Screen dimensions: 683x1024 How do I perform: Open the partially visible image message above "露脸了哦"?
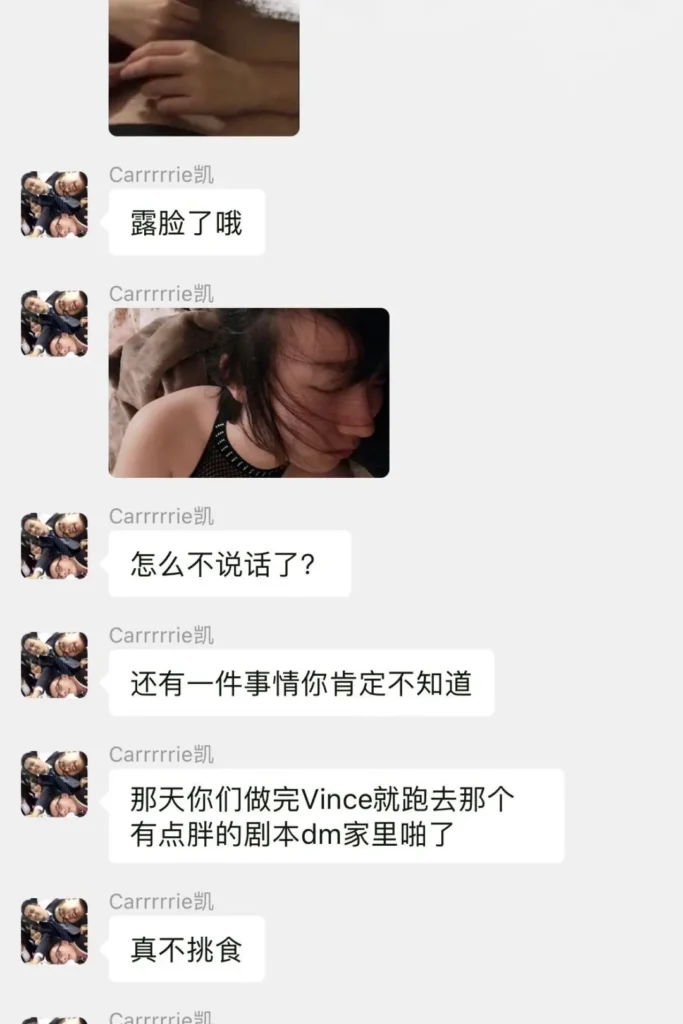(203, 68)
